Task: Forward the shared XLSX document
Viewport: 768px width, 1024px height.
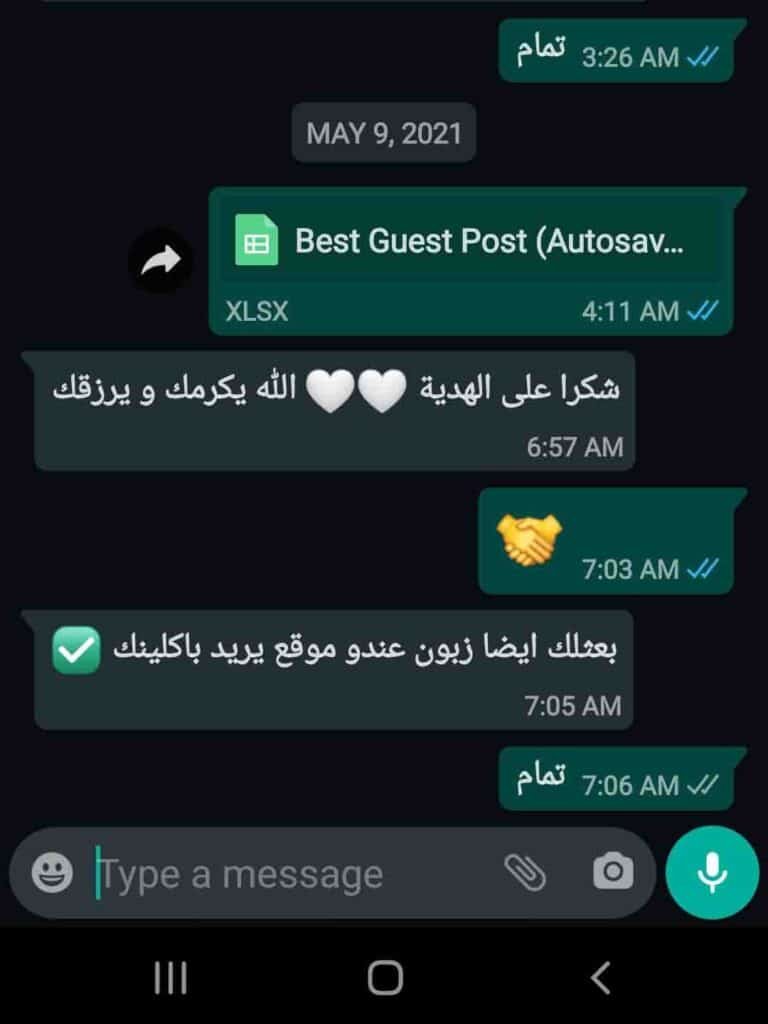Action: [160, 262]
